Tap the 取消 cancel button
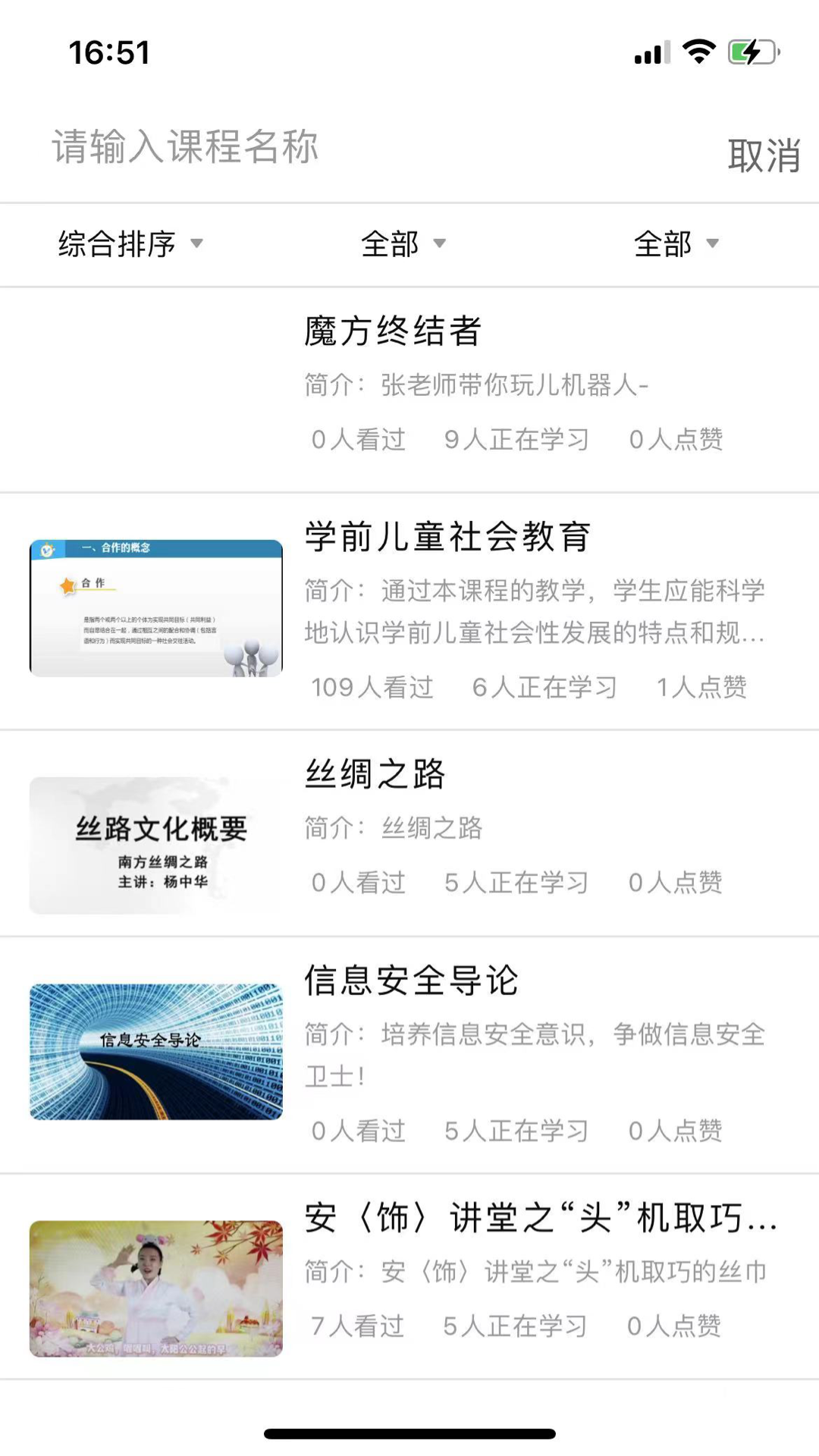 pyautogui.click(x=764, y=153)
